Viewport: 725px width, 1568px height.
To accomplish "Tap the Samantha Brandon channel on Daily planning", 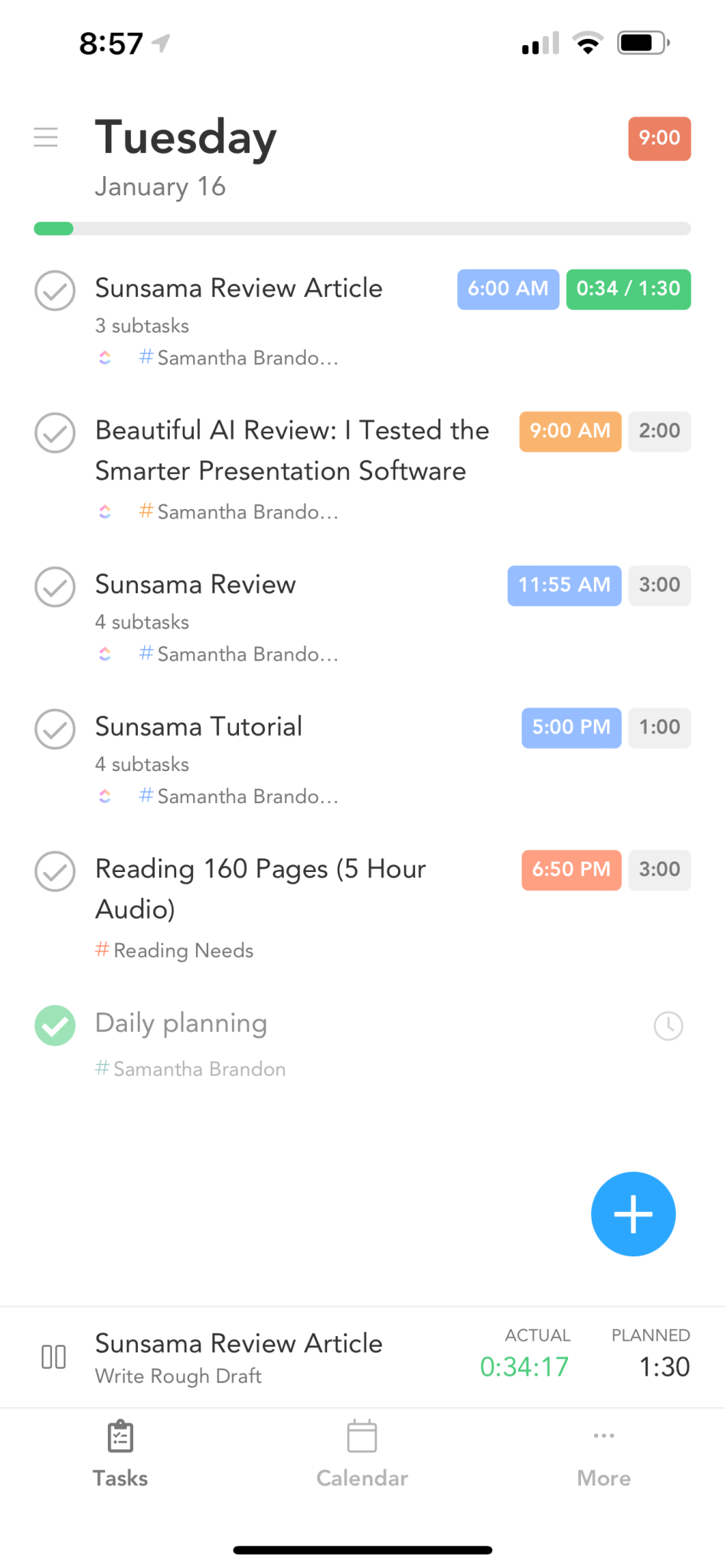I will [190, 1069].
